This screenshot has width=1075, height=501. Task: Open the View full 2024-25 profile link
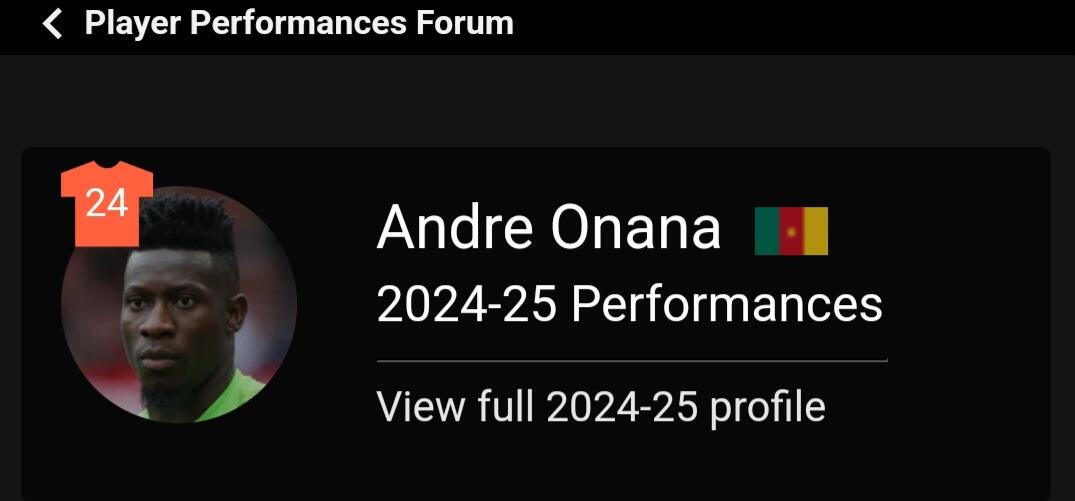(600, 407)
